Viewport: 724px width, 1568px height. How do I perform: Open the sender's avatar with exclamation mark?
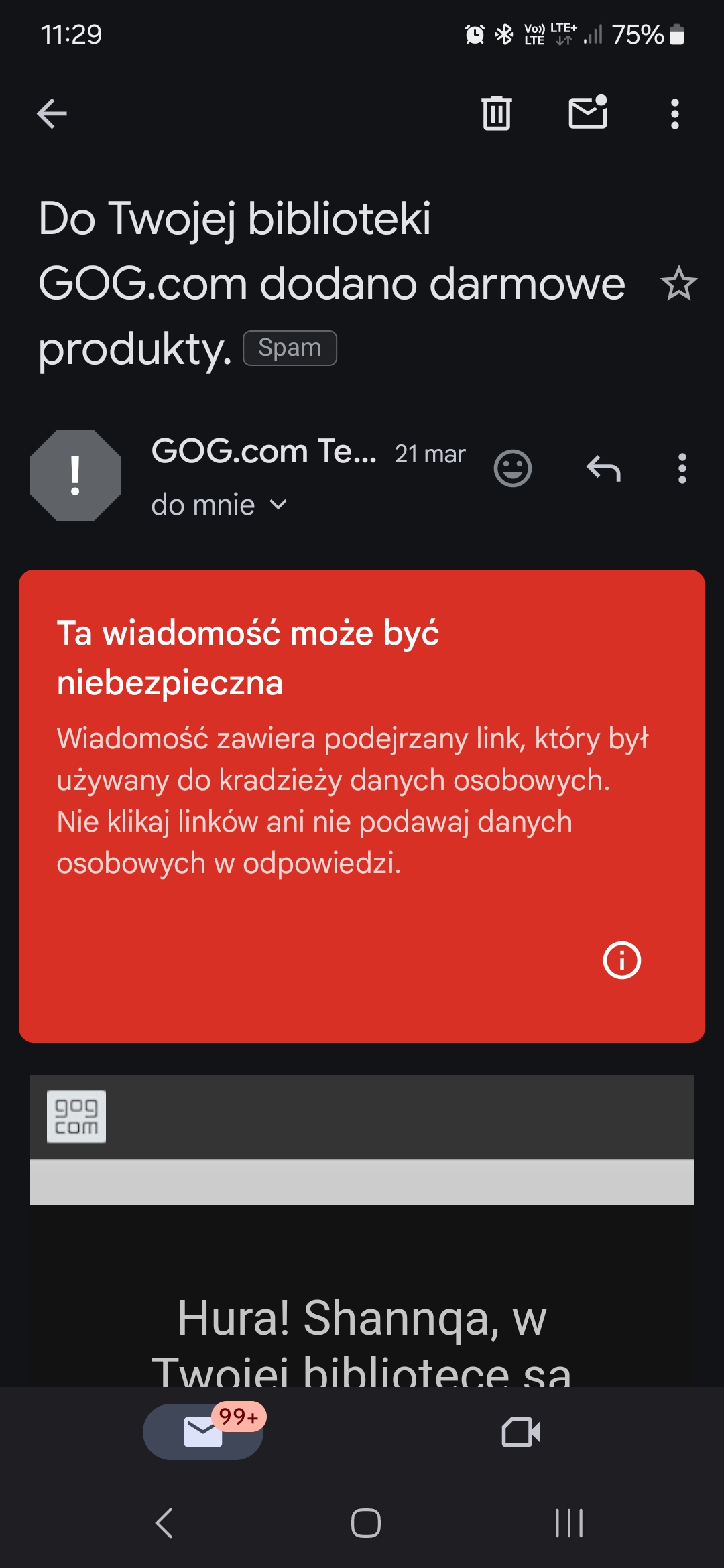tap(76, 475)
